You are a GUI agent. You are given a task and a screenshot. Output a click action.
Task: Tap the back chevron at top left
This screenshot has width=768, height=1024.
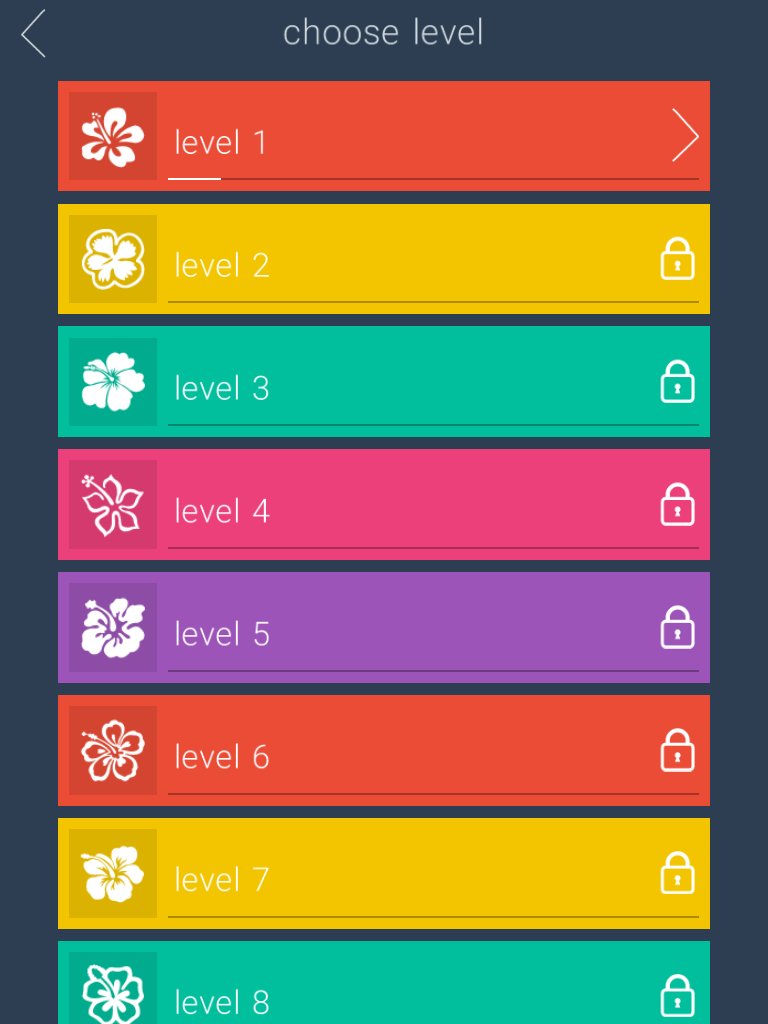coord(32,32)
